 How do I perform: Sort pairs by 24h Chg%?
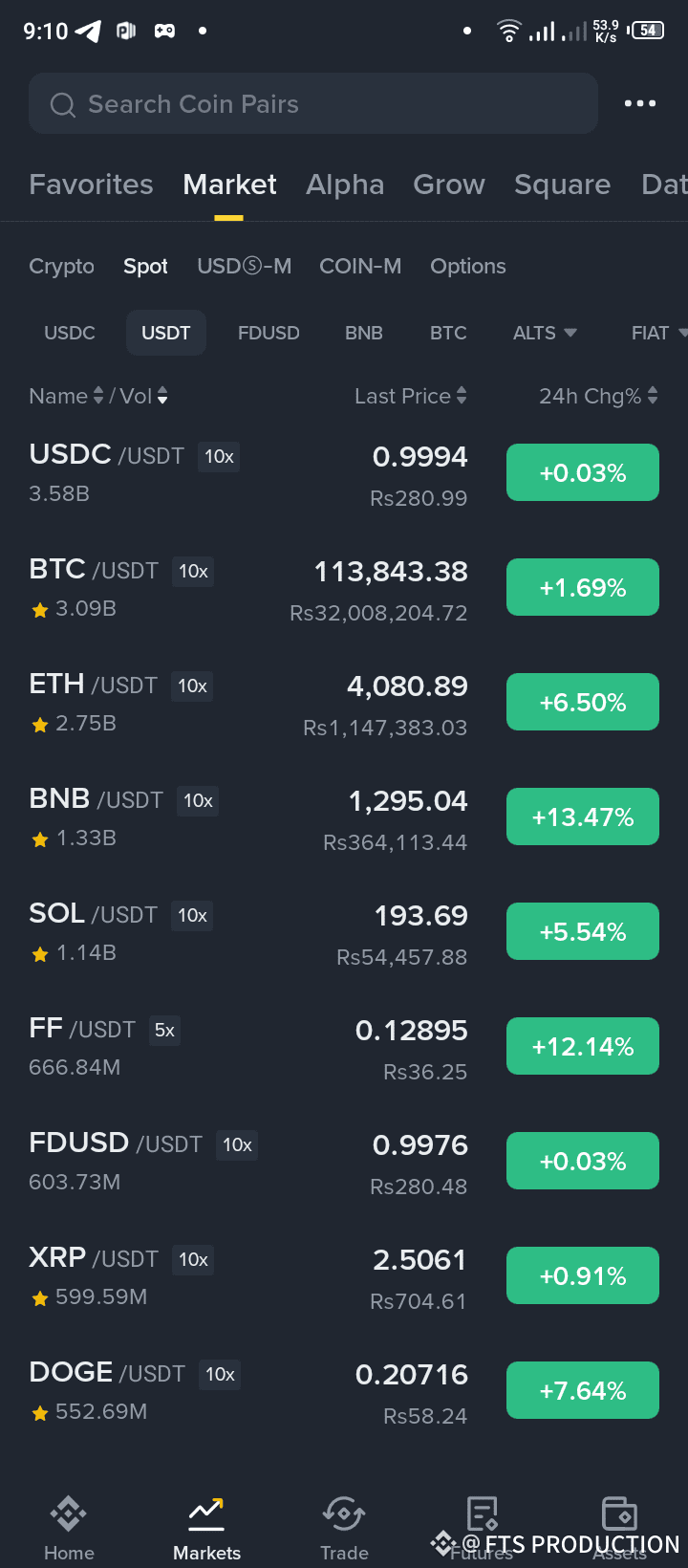[x=597, y=396]
